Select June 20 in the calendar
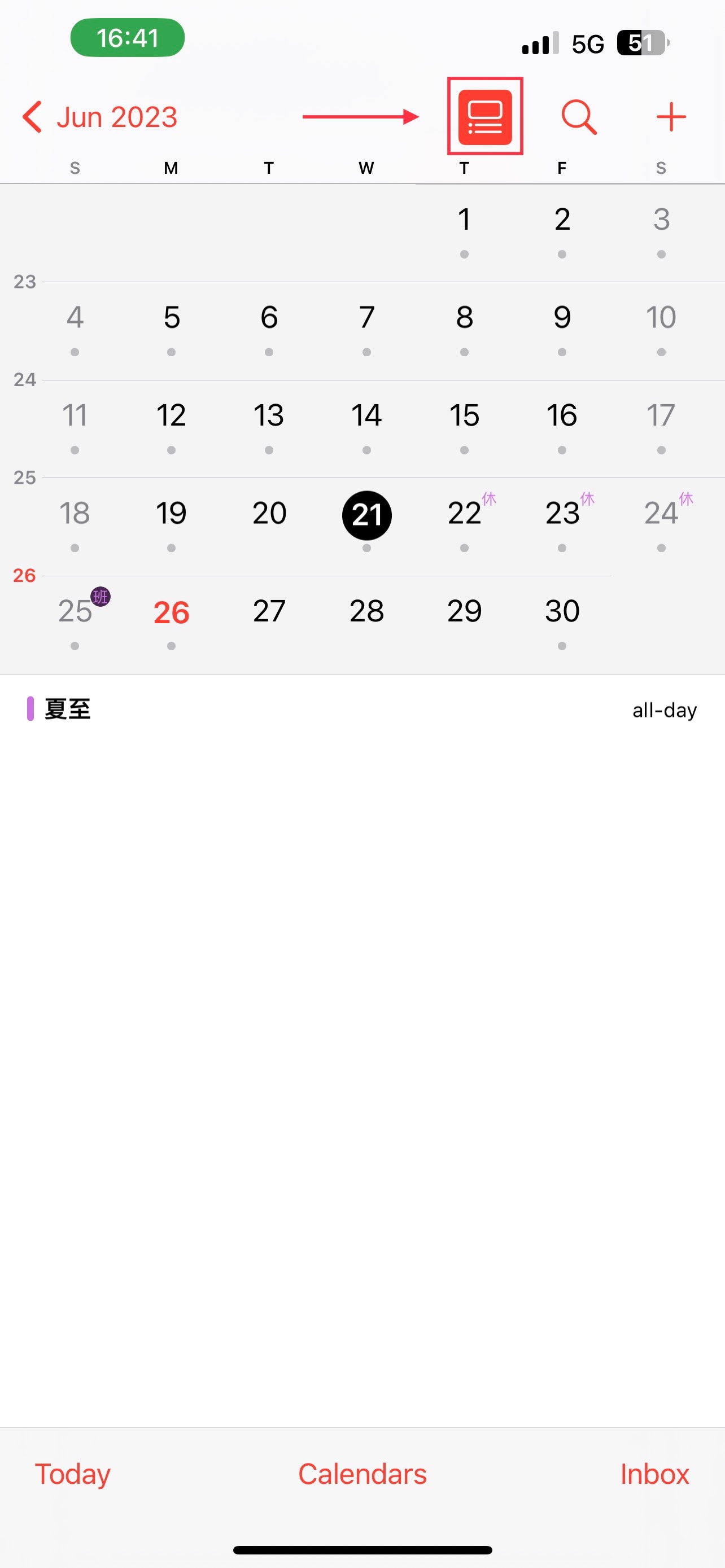Viewport: 725px width, 1568px height. tap(269, 514)
